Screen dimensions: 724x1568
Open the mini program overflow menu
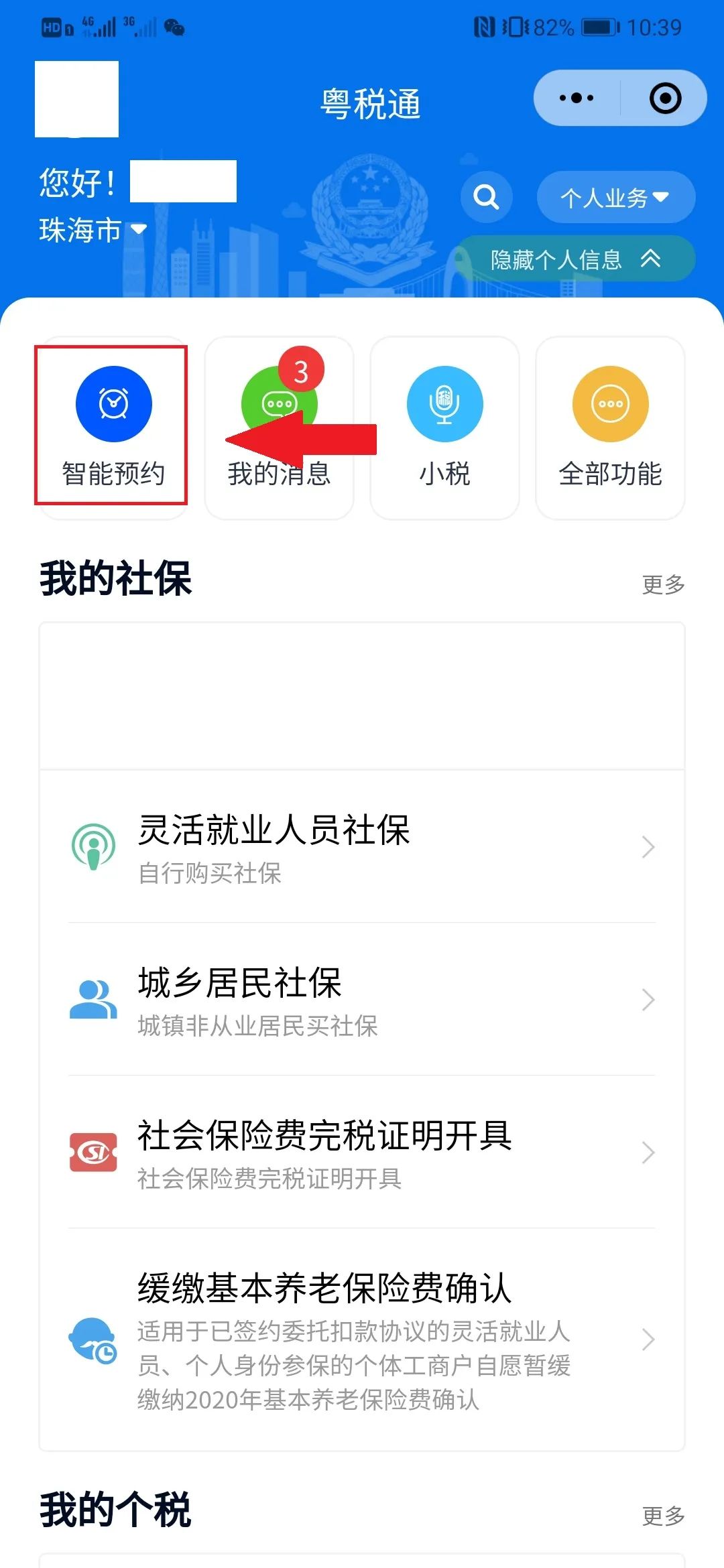[577, 99]
